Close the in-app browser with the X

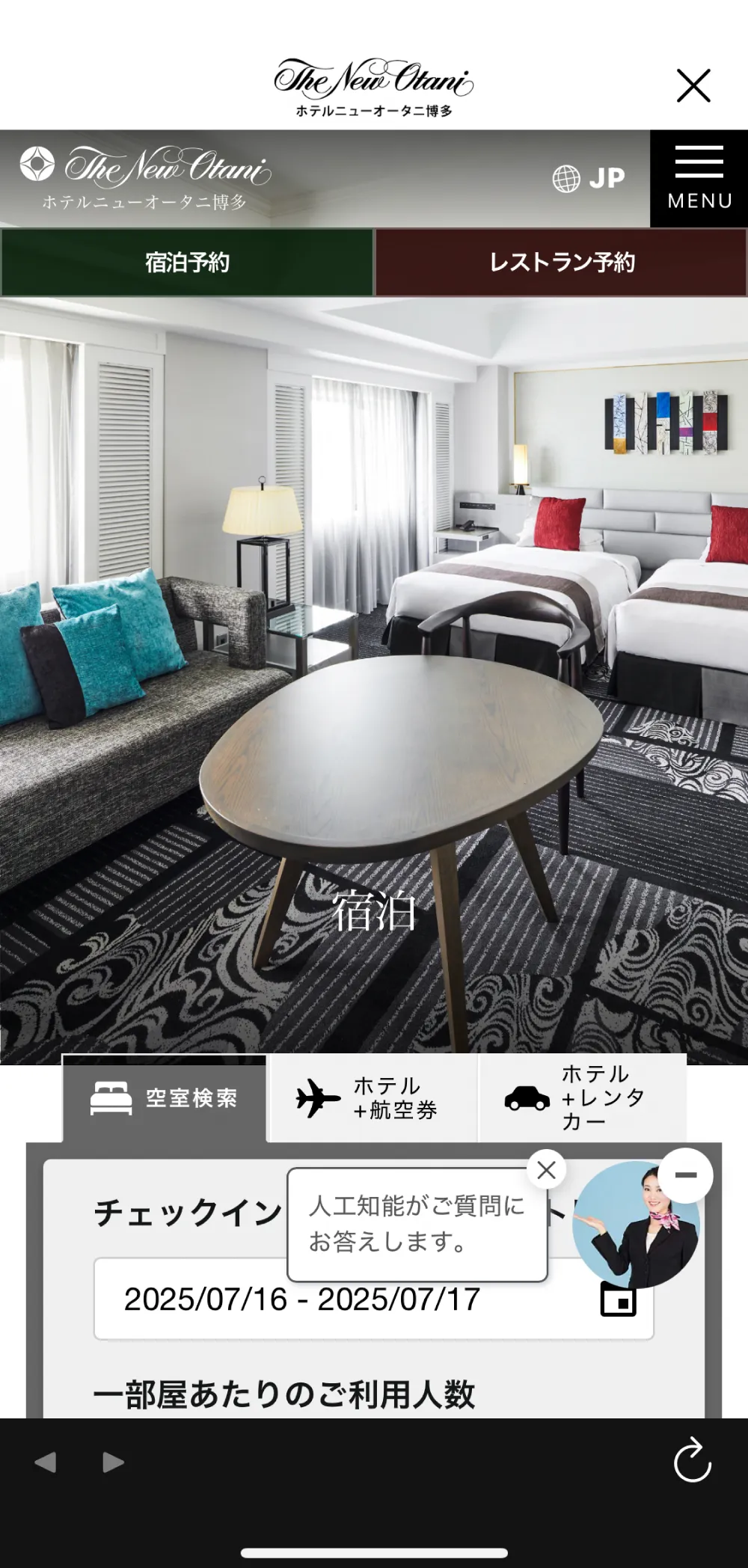pyautogui.click(x=693, y=85)
